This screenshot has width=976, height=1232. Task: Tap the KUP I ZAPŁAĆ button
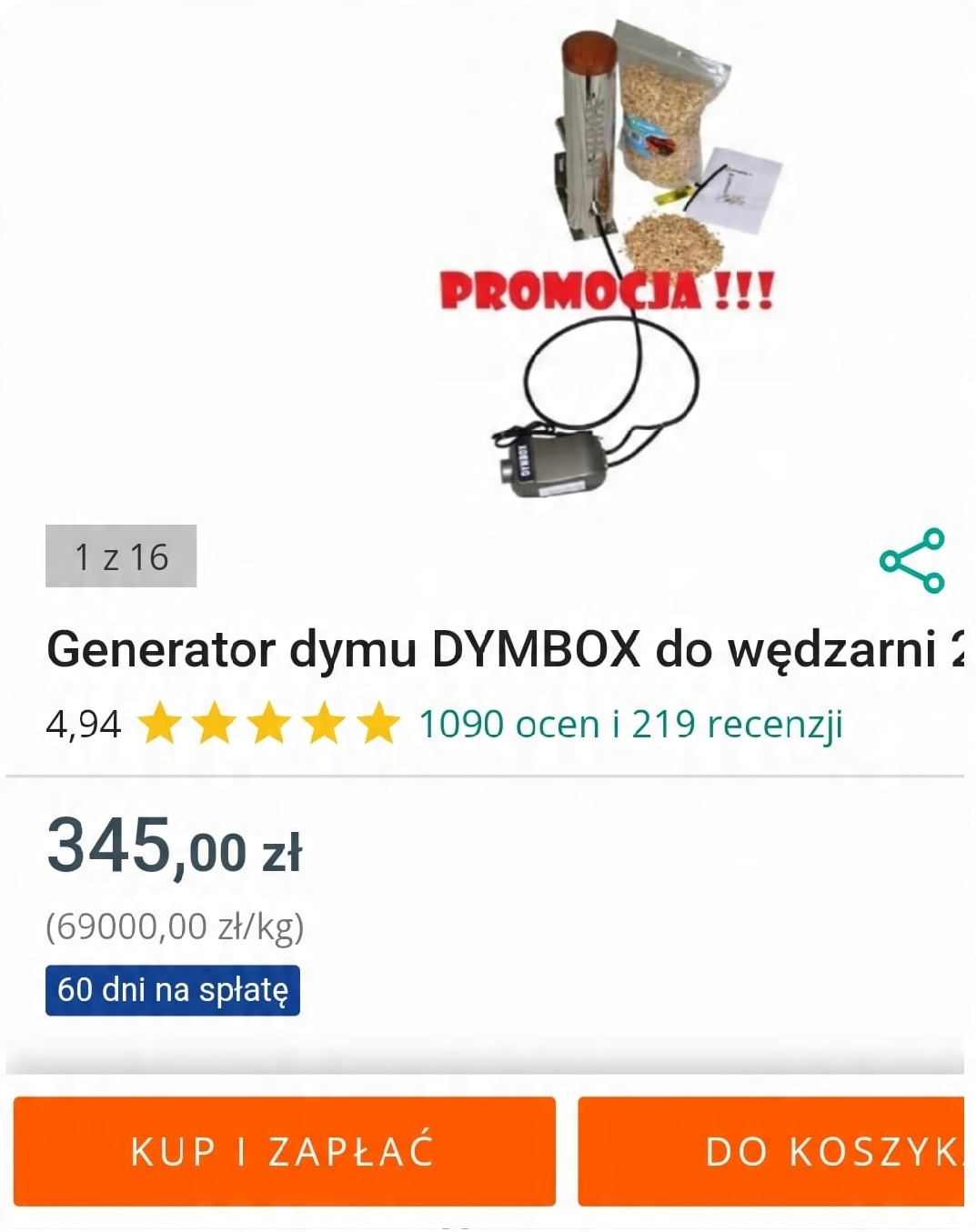point(284,1151)
